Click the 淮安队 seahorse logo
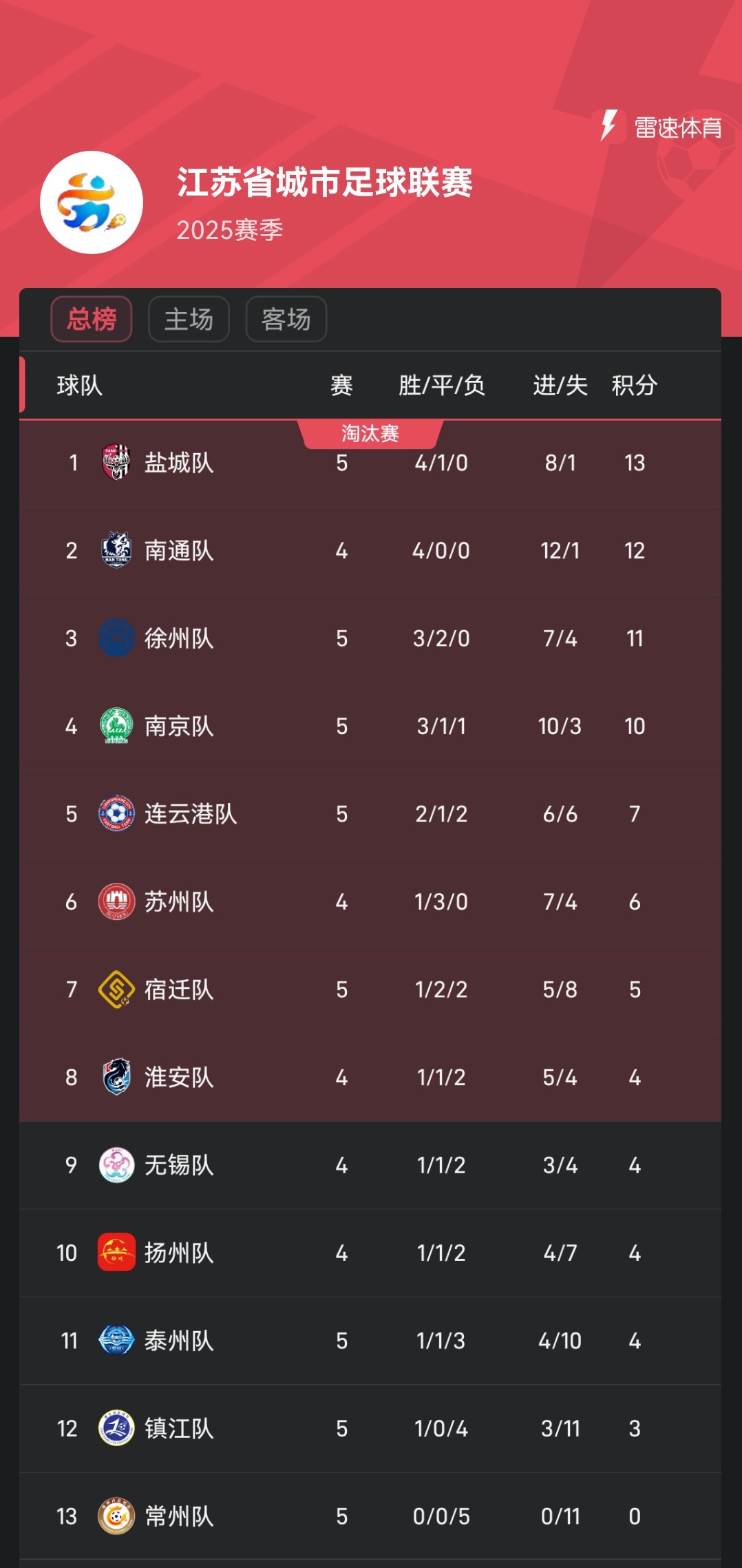 (x=117, y=1076)
